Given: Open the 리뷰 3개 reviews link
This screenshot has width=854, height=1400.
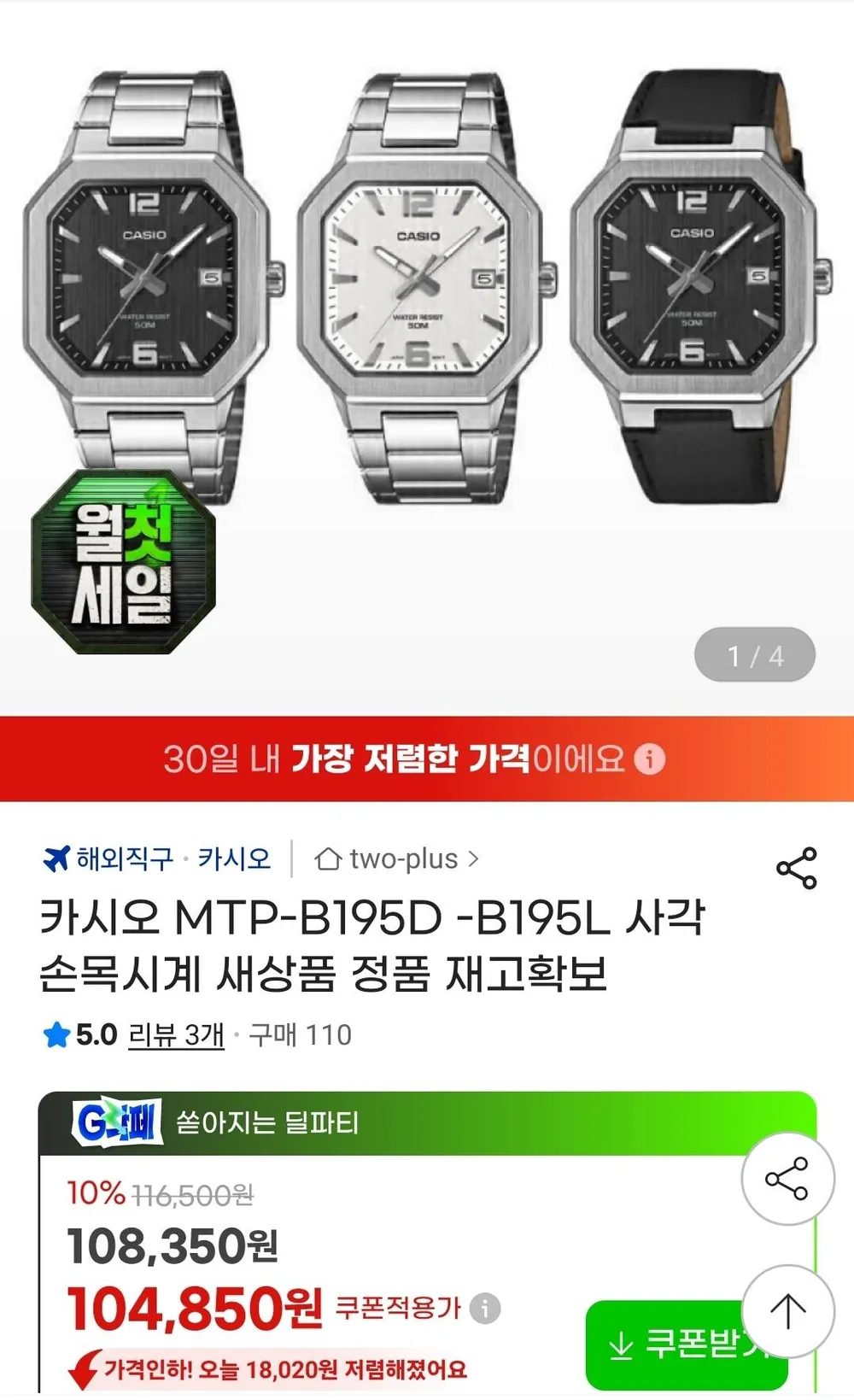Looking at the screenshot, I should pyautogui.click(x=176, y=1034).
